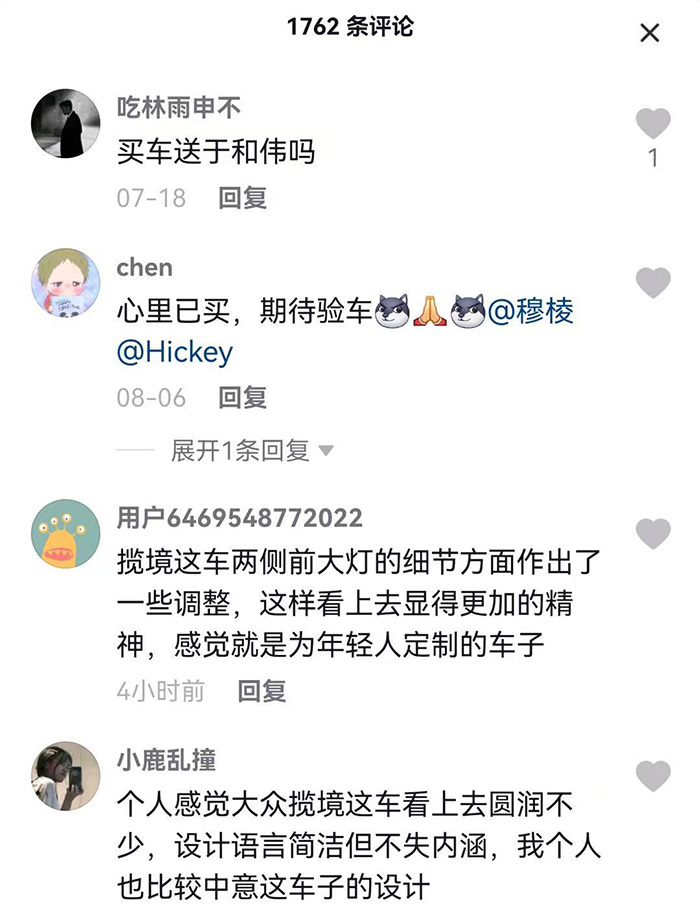Like chen's comment
Image resolution: width=700 pixels, height=913 pixels.
coord(653,283)
